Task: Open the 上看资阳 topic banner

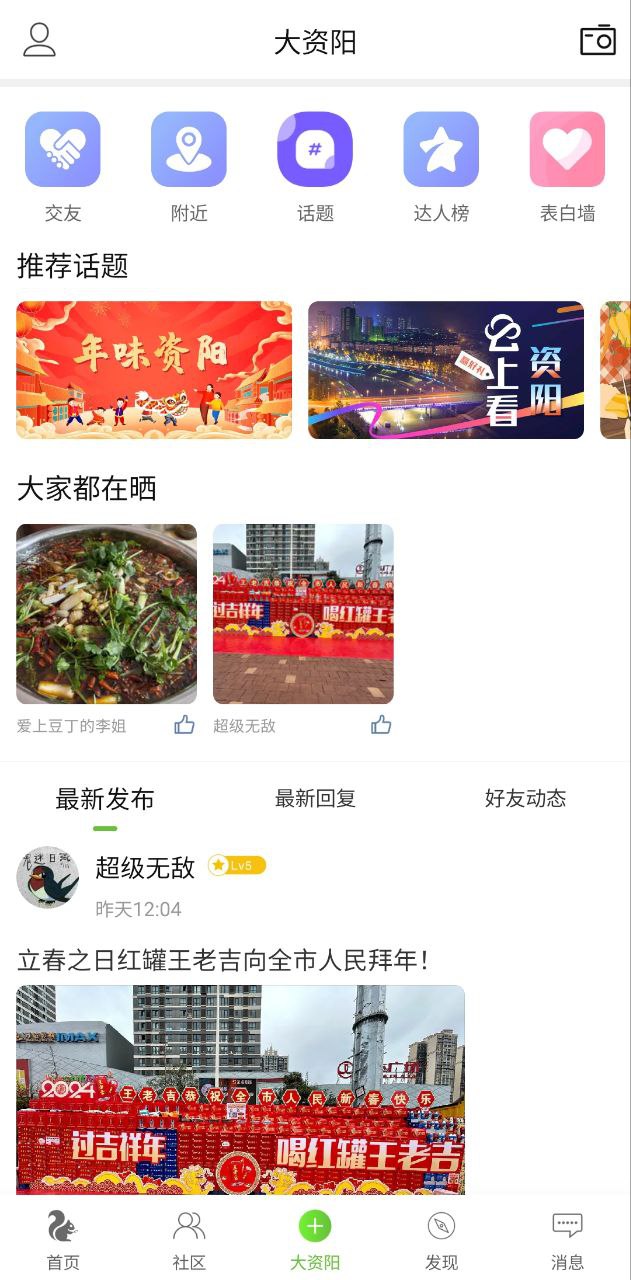Action: point(446,370)
